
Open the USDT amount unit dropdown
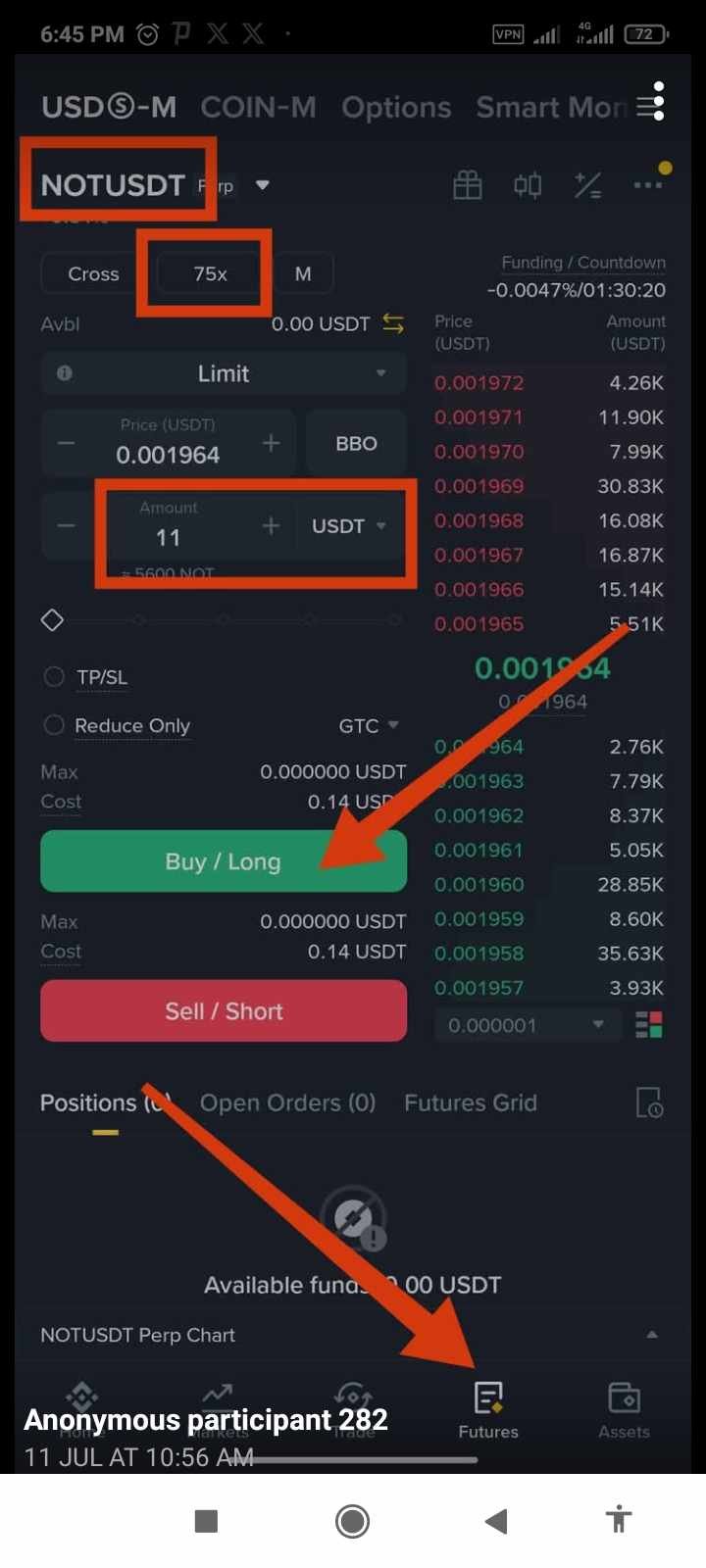(350, 526)
